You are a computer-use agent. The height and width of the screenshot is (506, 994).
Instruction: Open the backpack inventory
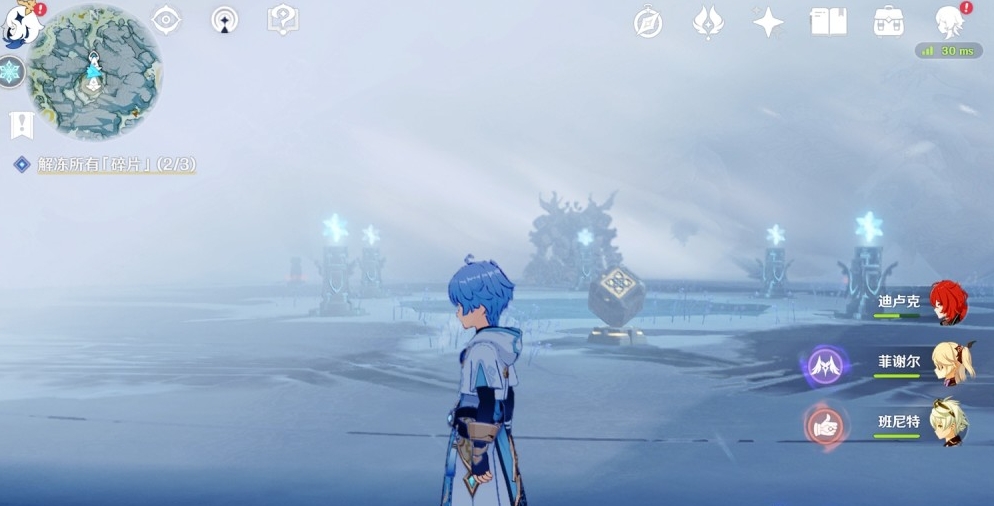(888, 22)
